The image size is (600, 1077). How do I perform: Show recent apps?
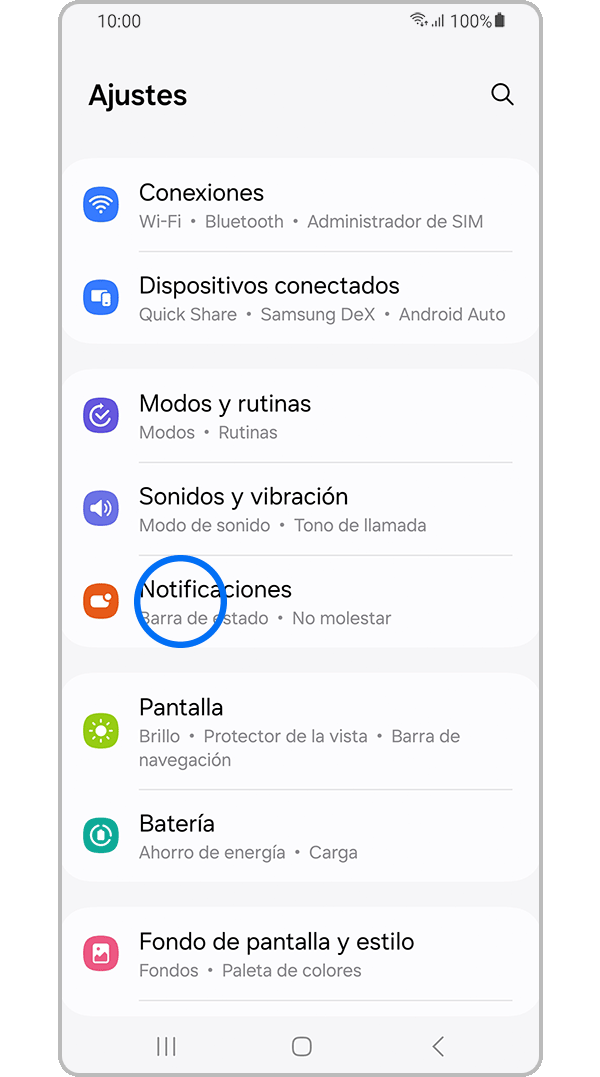tap(166, 1046)
